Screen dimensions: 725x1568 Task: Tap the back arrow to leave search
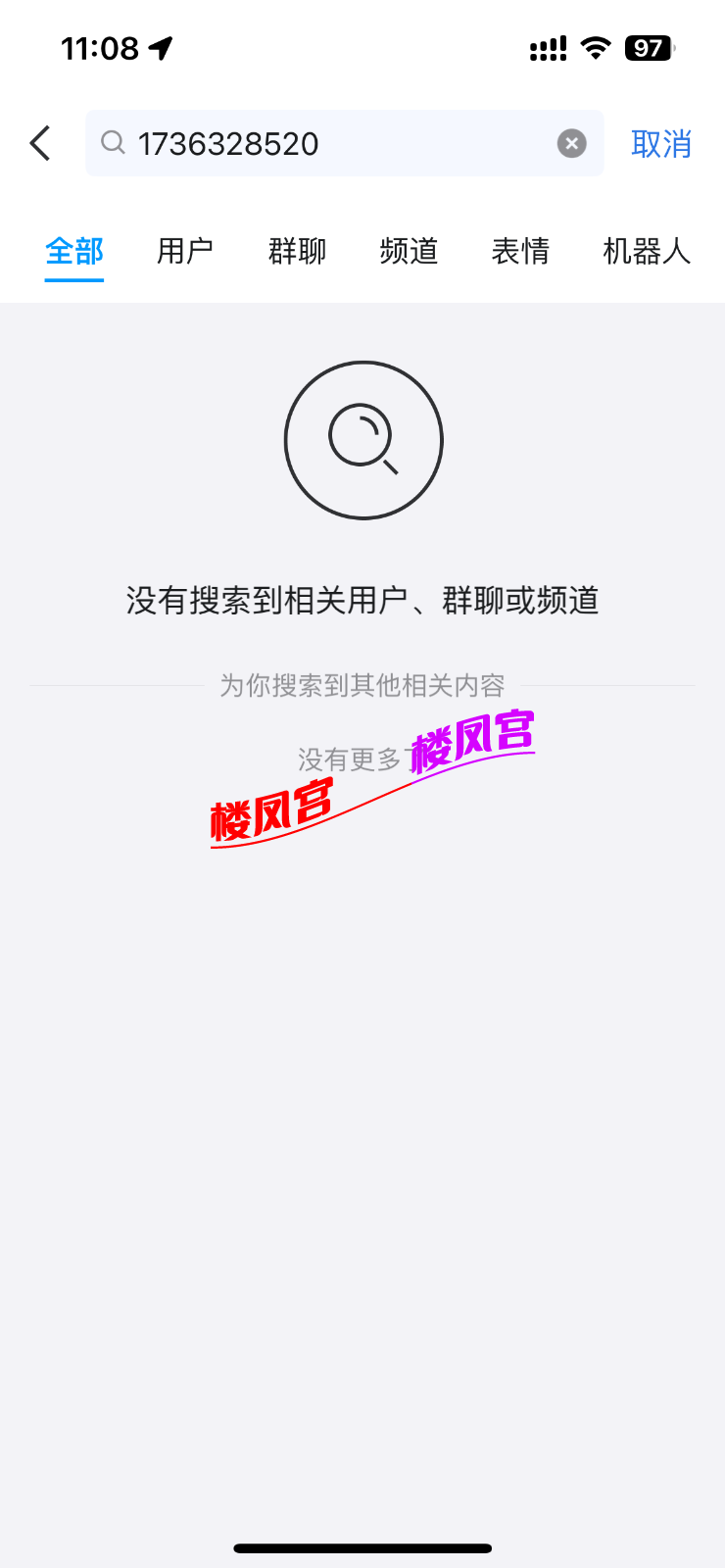click(39, 143)
